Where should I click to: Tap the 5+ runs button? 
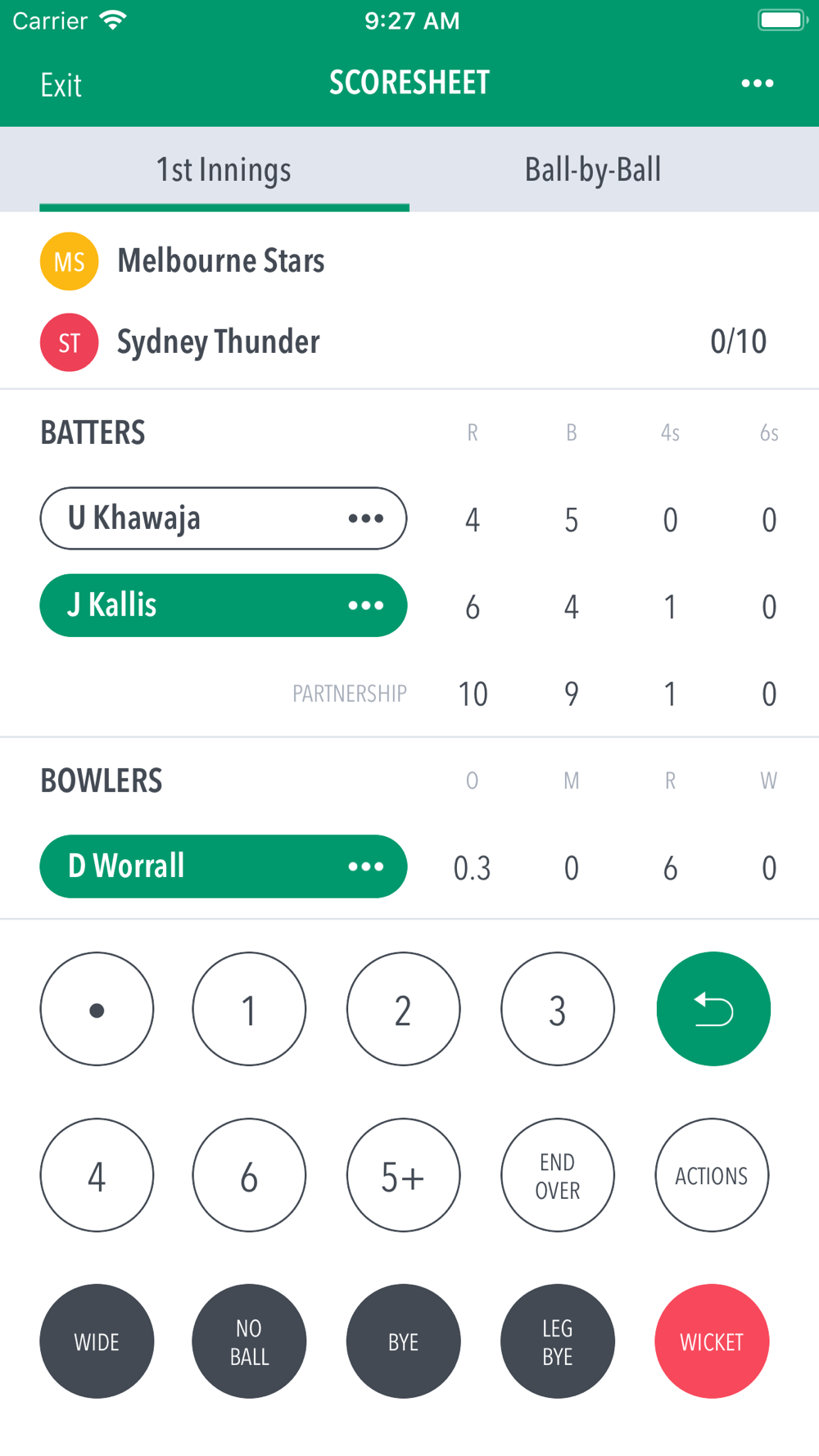tap(403, 1175)
